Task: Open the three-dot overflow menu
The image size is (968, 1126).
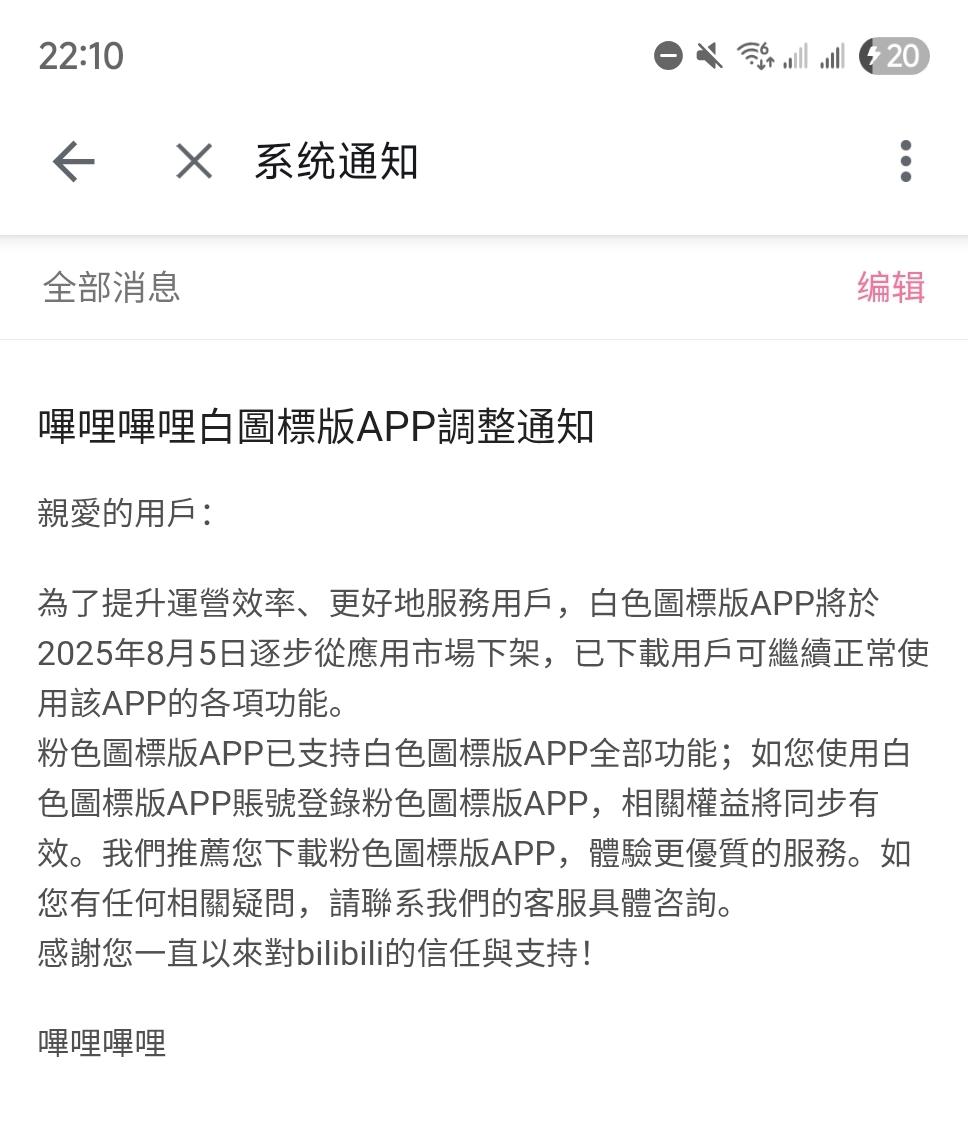Action: [905, 161]
